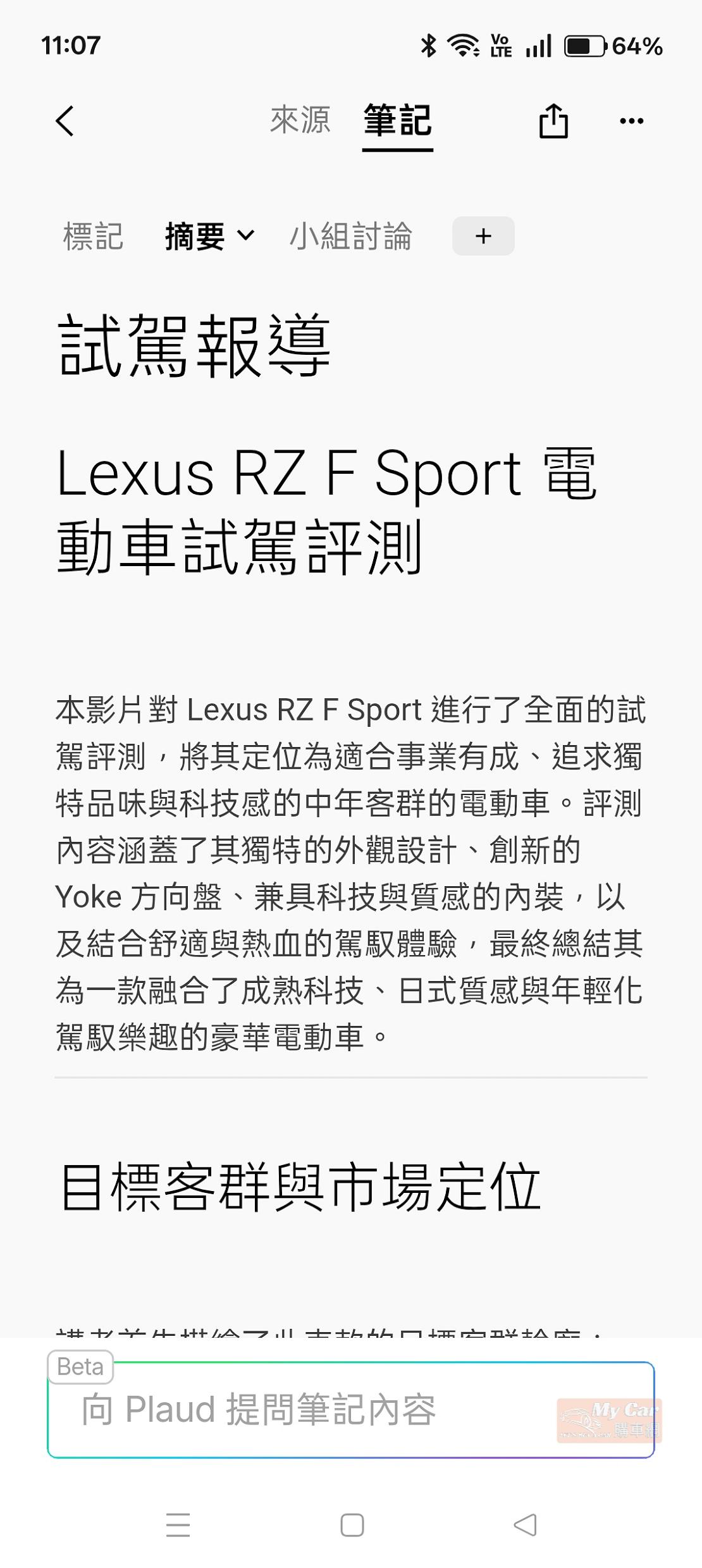Focus the 向 Plaud 提問筆記內容 field
Viewport: 702px width, 1568px height.
tap(316, 1410)
